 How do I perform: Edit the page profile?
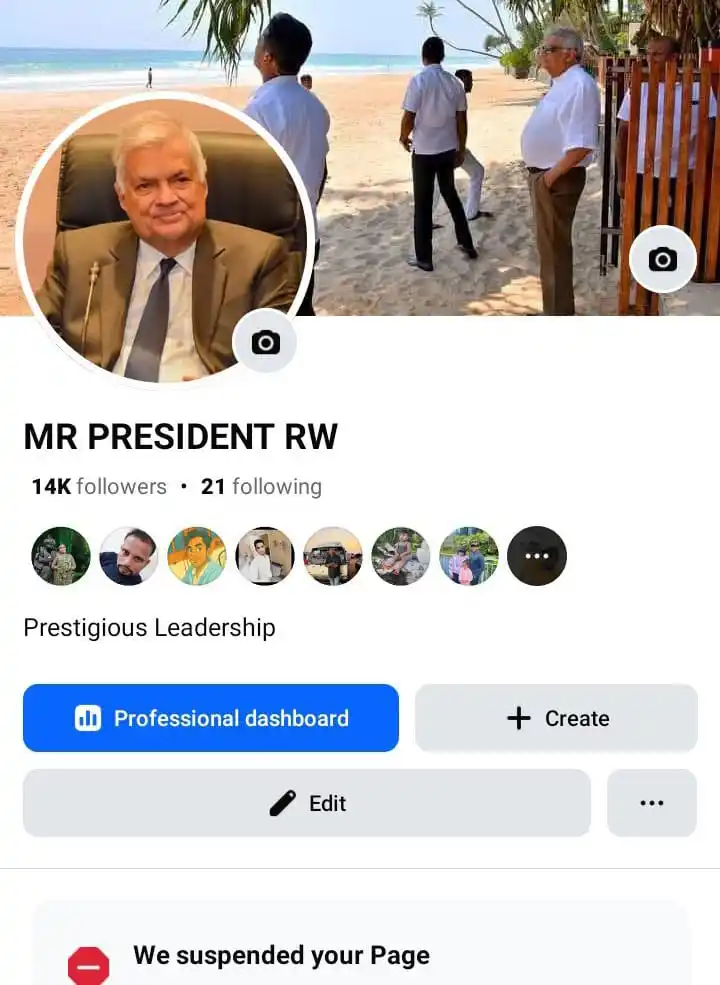coord(307,803)
